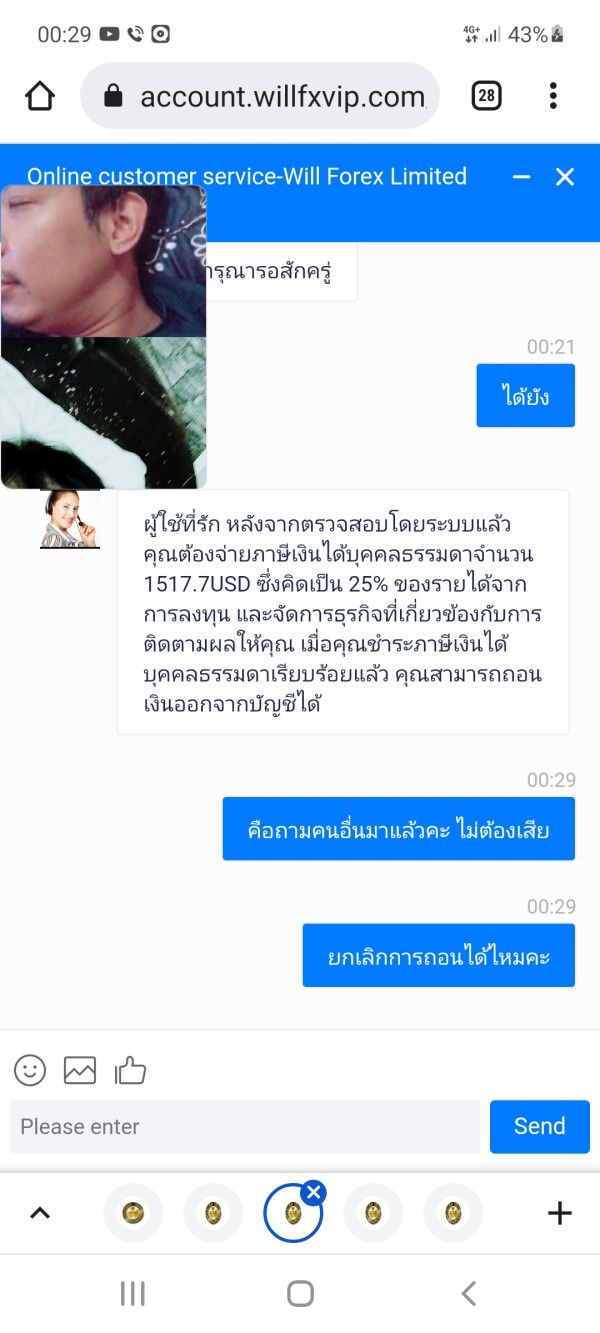Attach an image to the chat
Image resolution: width=600 pixels, height=1333 pixels.
80,1070
